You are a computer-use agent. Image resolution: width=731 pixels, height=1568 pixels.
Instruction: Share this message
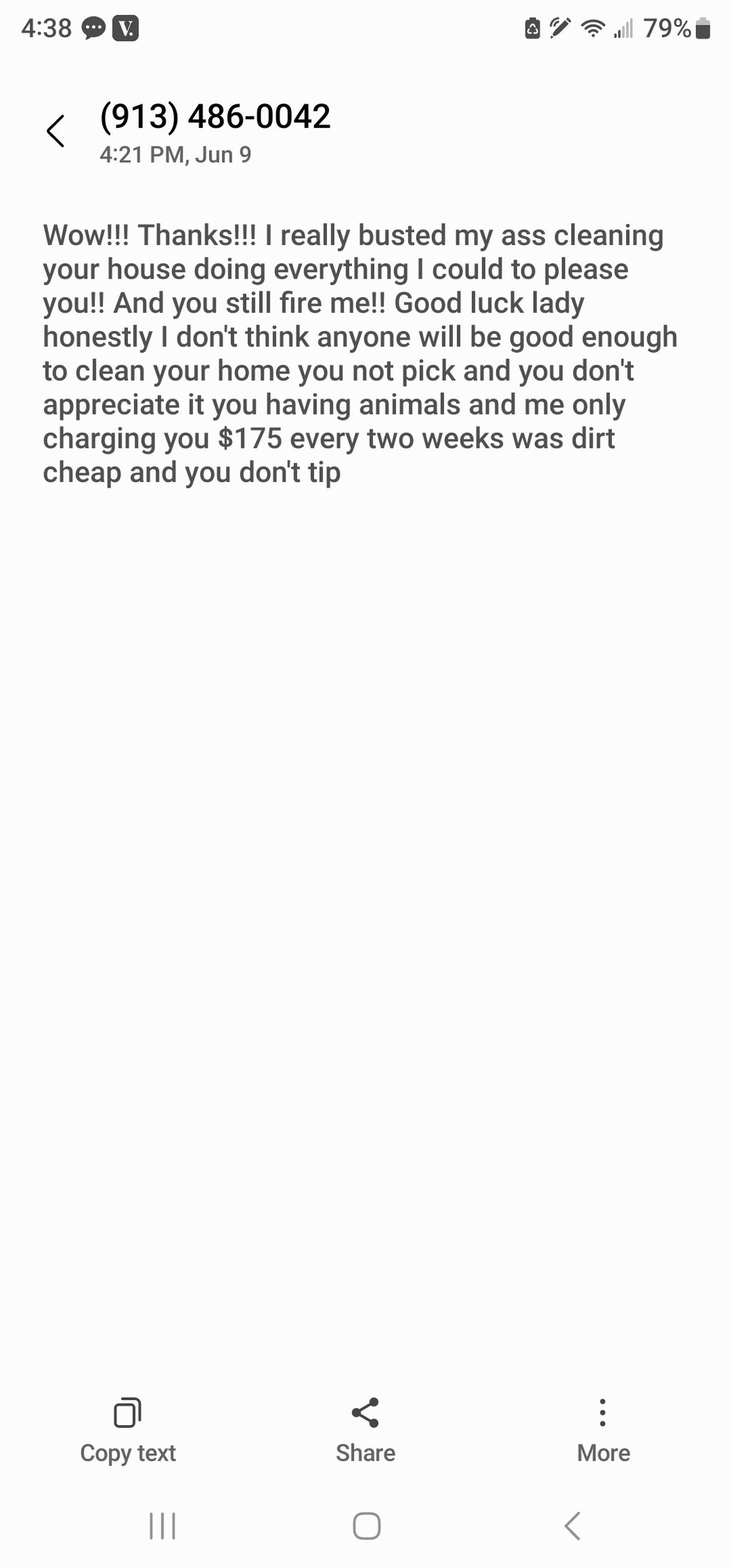click(365, 1430)
